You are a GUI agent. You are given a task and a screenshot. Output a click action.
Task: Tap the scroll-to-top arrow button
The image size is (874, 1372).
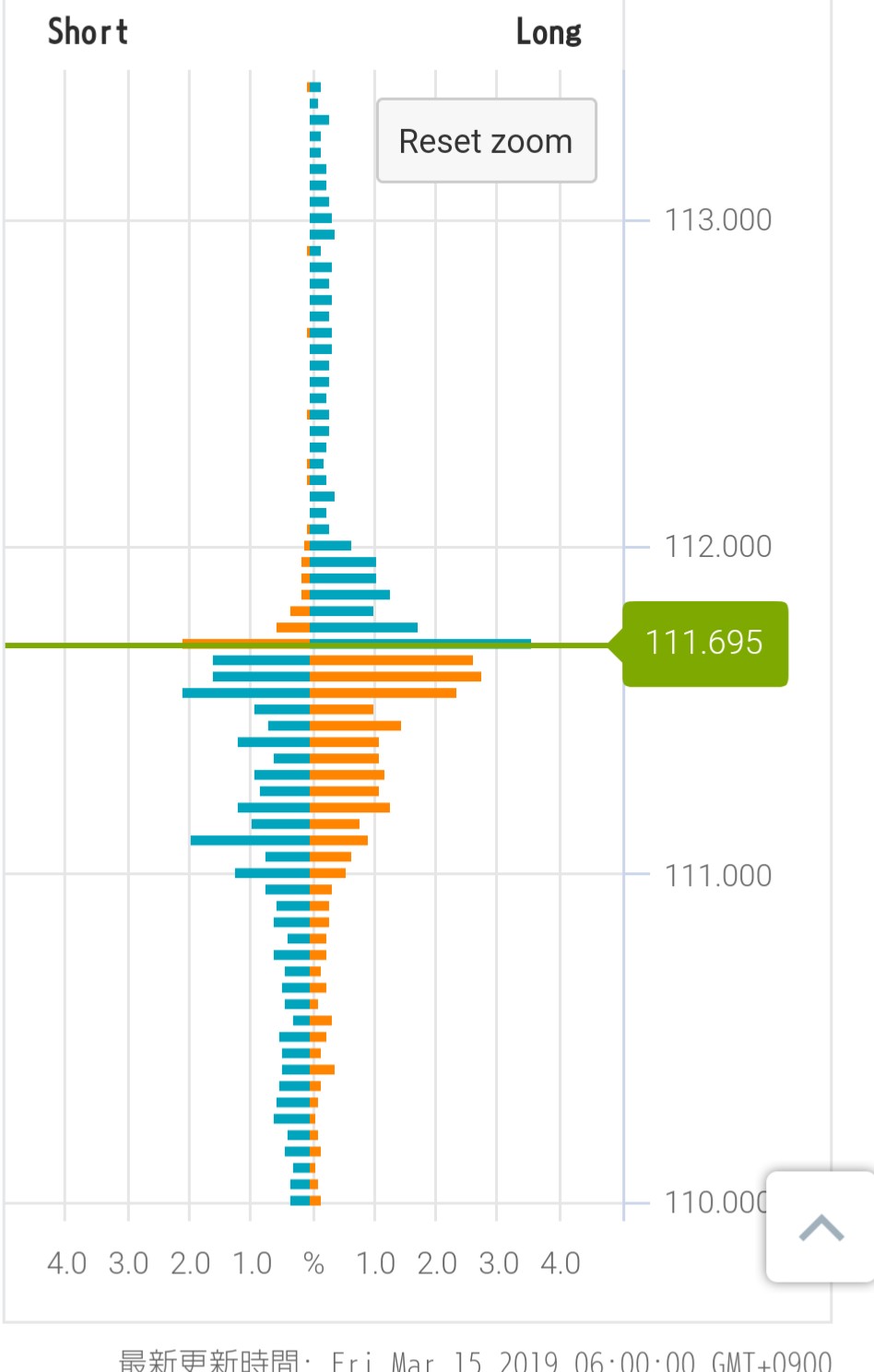click(821, 1227)
